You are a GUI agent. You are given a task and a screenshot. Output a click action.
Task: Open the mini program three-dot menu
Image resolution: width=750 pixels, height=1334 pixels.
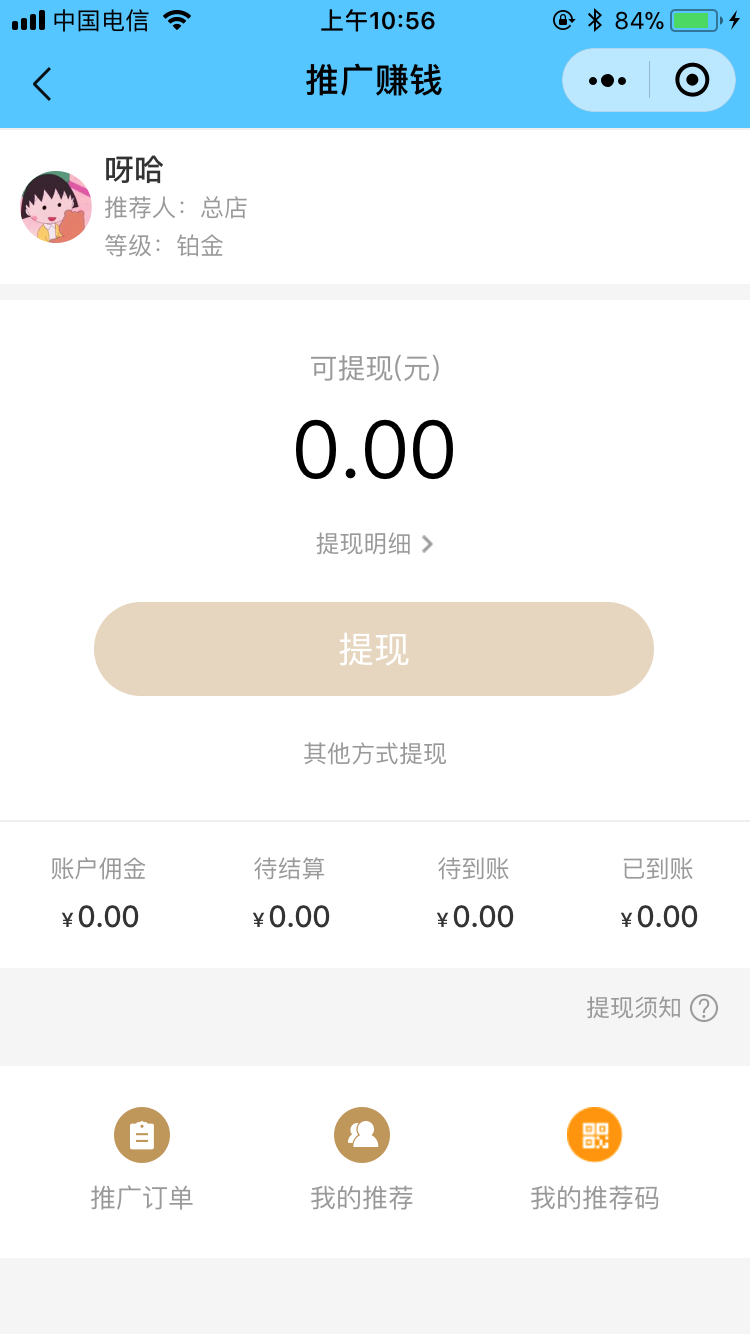point(607,80)
